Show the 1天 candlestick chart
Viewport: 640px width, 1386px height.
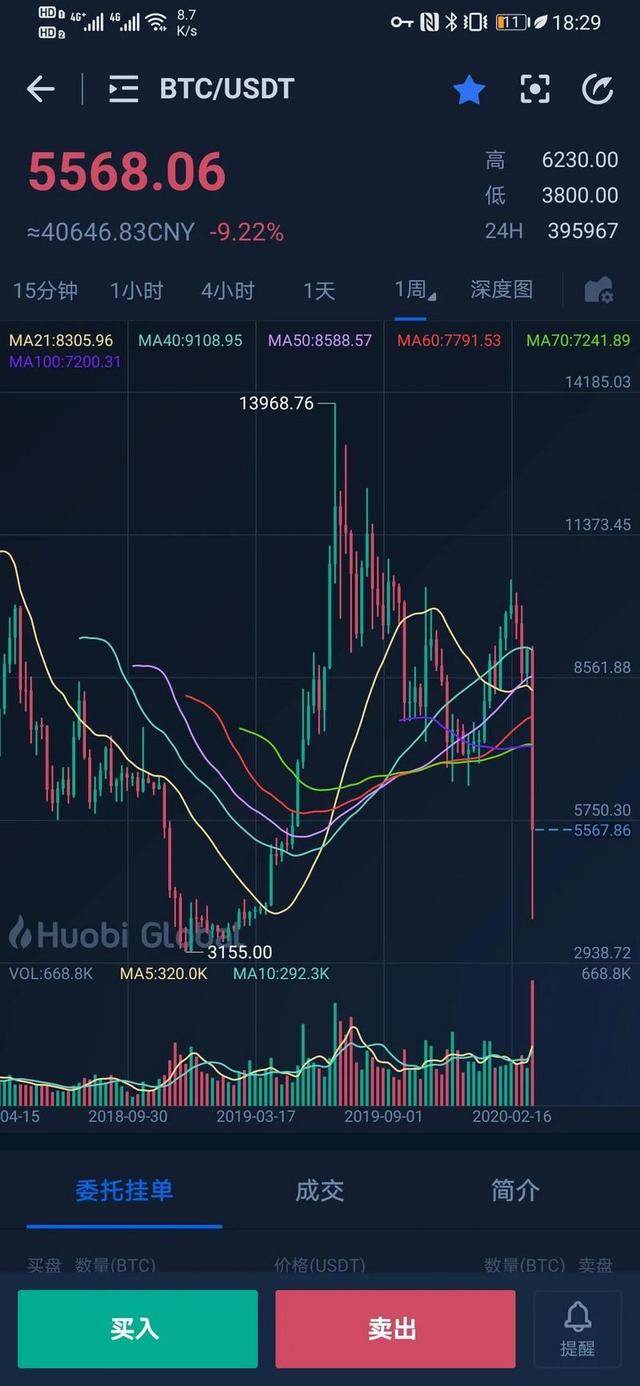(319, 291)
